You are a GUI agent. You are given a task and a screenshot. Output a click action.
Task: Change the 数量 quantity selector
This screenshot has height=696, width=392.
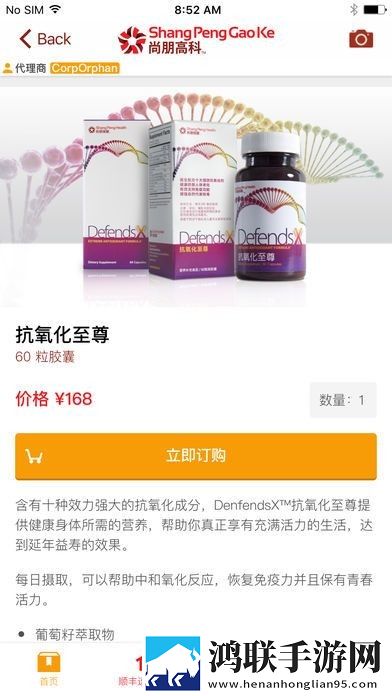pos(343,400)
